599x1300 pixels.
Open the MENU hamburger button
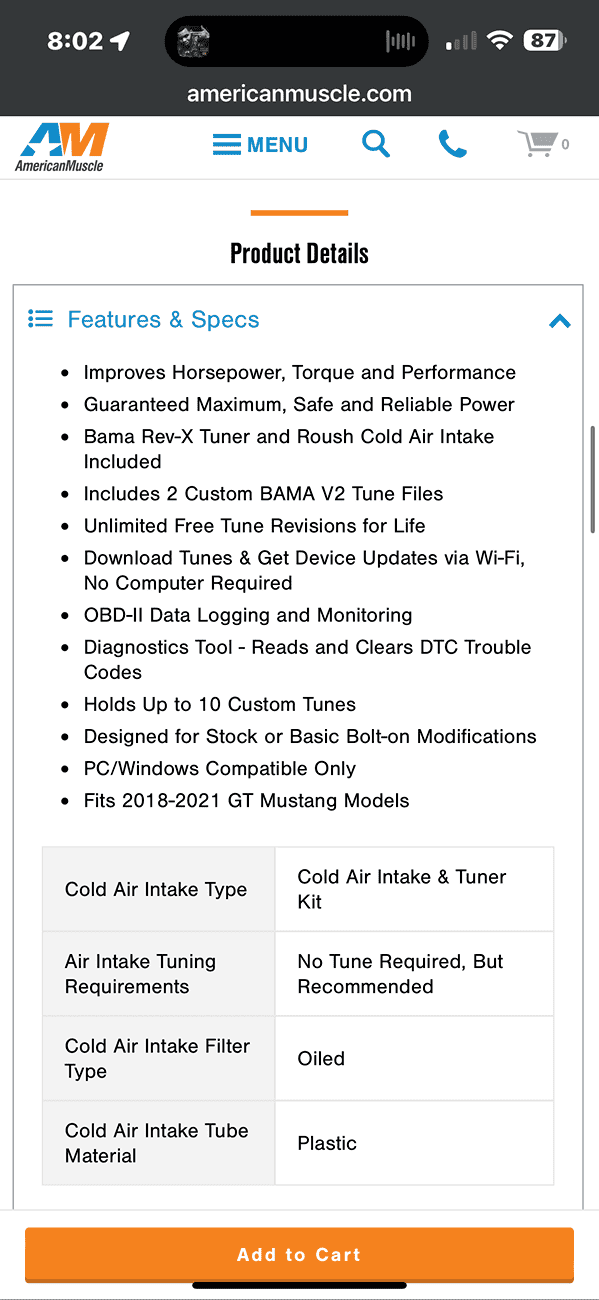pos(260,145)
